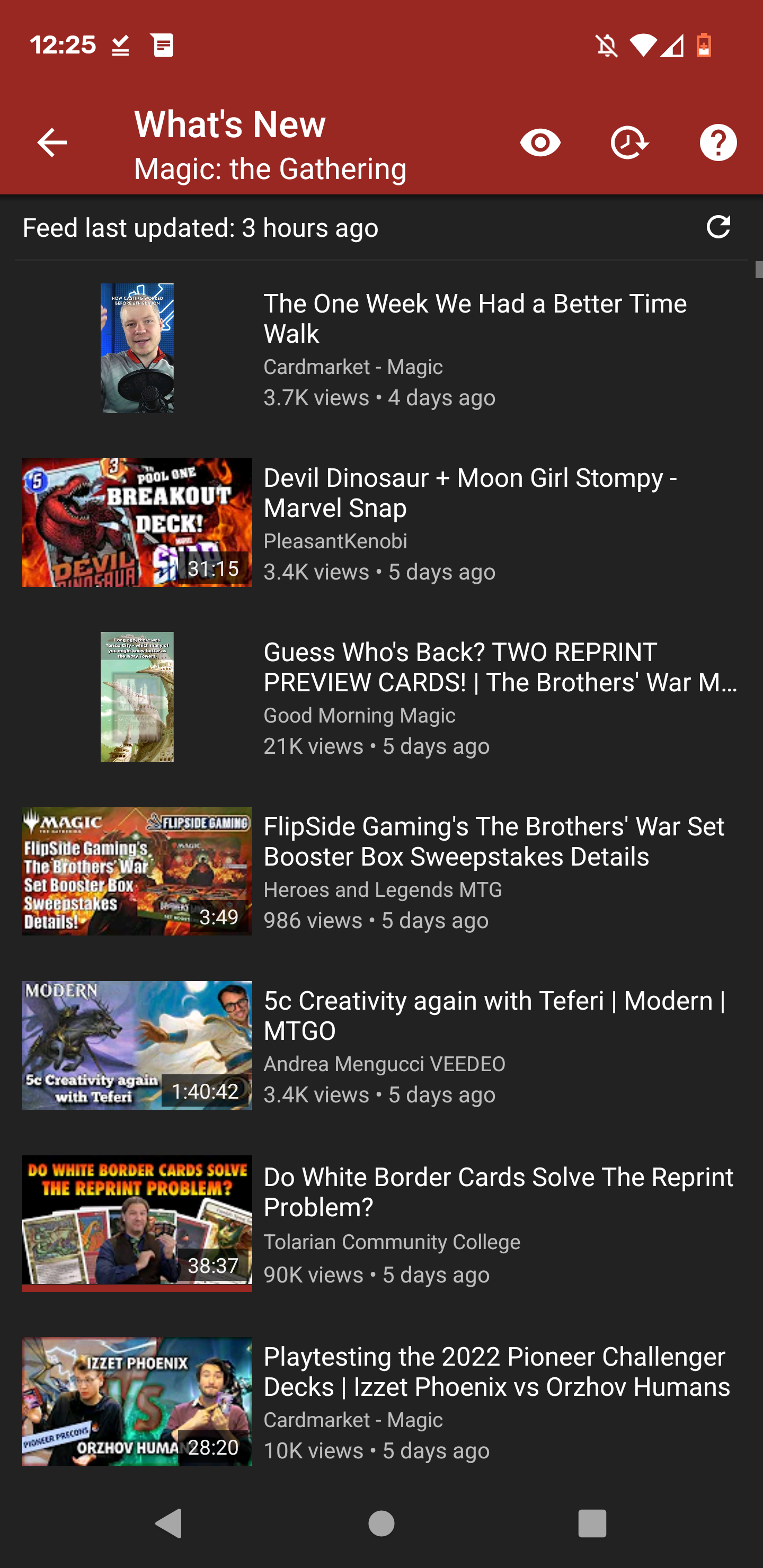
Task: Watch 5c Creativity again with Teferi video
Action: pos(381,1045)
